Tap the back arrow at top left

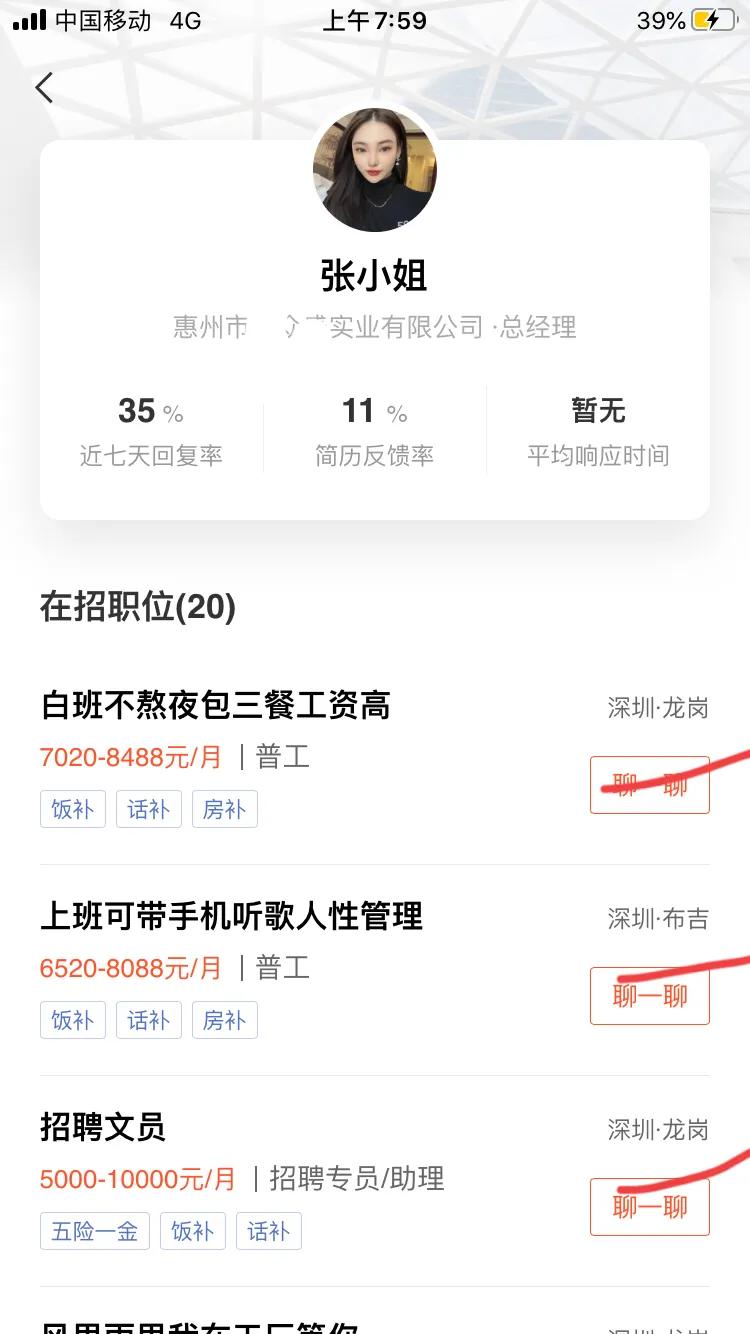click(43, 88)
